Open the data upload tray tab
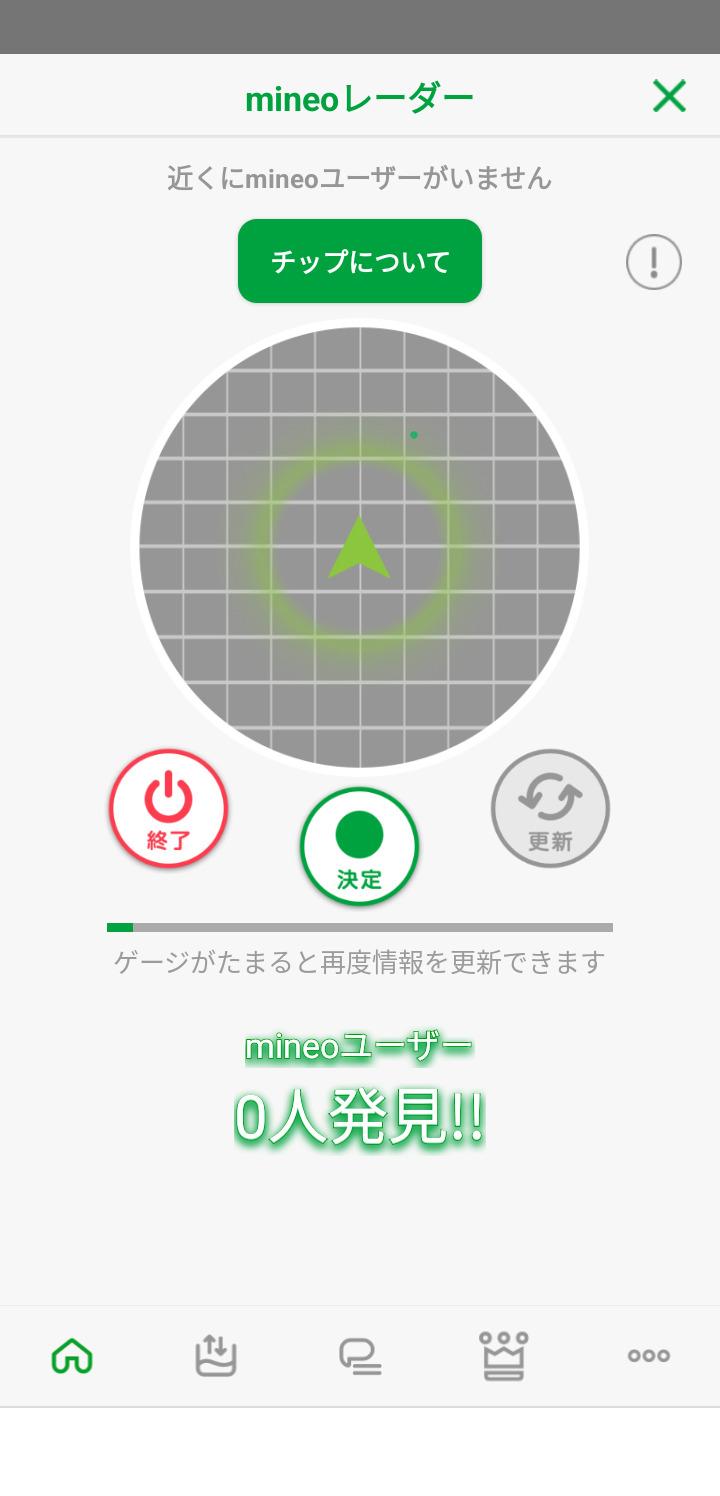The width and height of the screenshot is (720, 1496). (x=216, y=1356)
